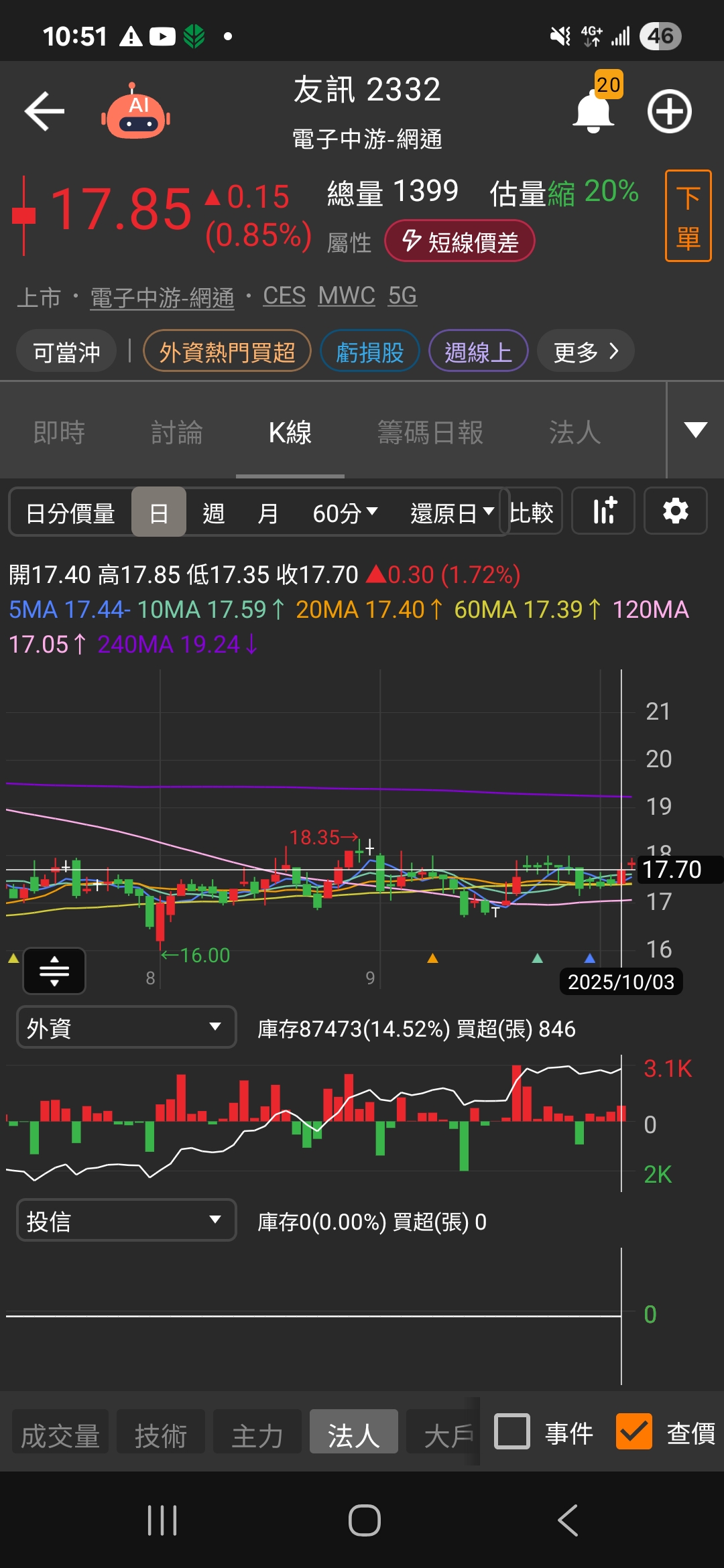The width and height of the screenshot is (724, 1568).
Task: Open the 投信 investor dropdown
Action: pos(126,1220)
